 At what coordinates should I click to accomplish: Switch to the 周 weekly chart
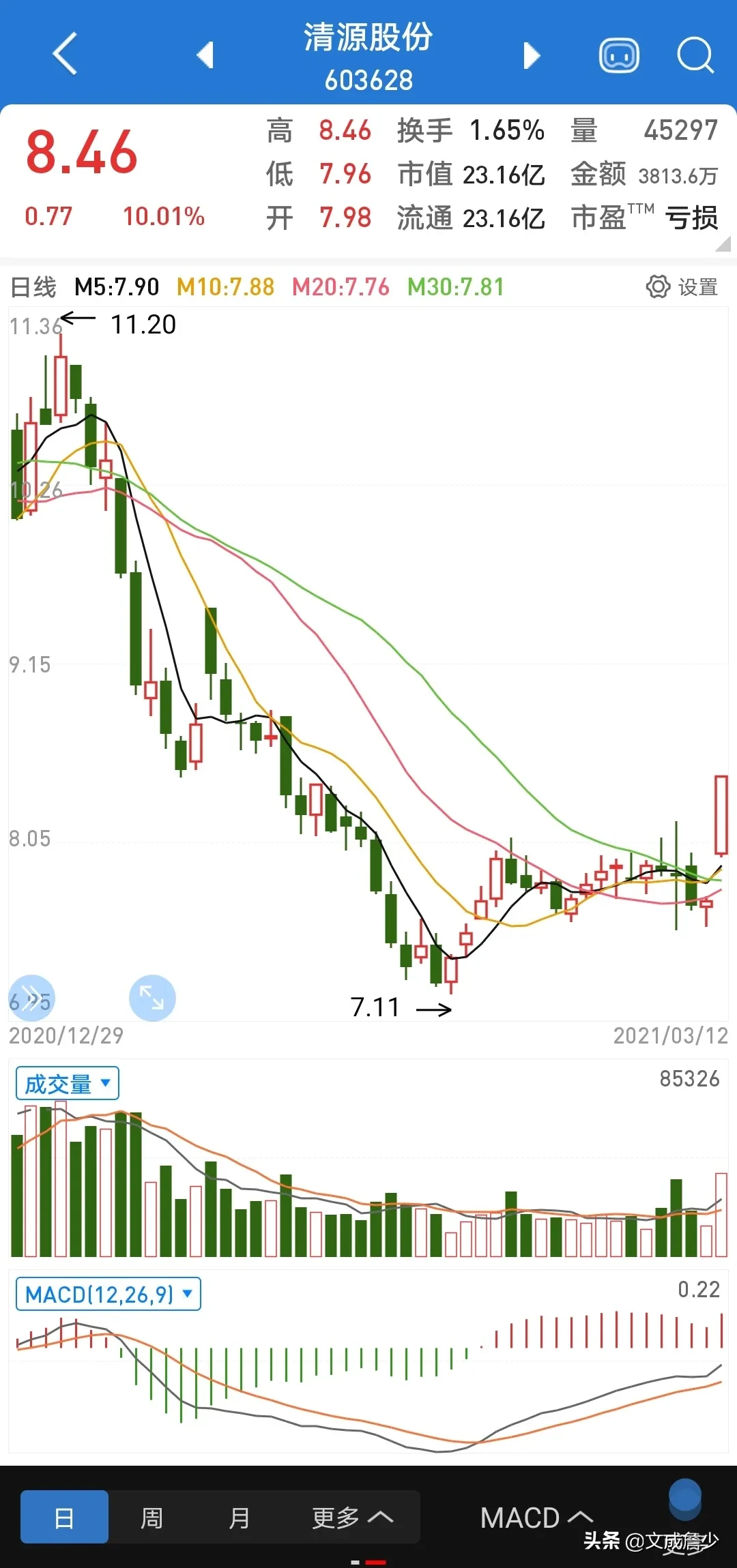[151, 1517]
